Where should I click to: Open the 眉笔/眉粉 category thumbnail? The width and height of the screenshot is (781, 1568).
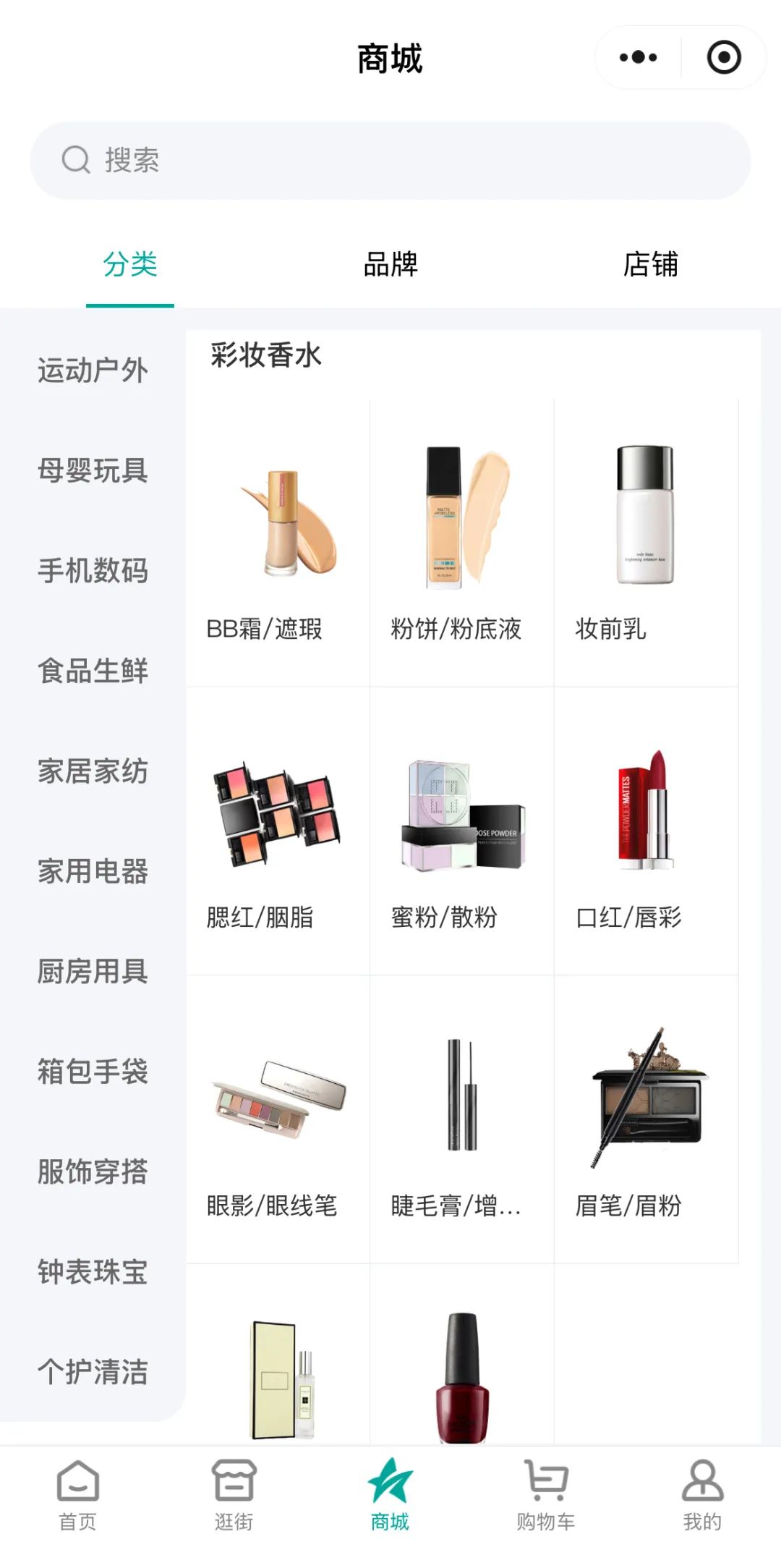647,1100
